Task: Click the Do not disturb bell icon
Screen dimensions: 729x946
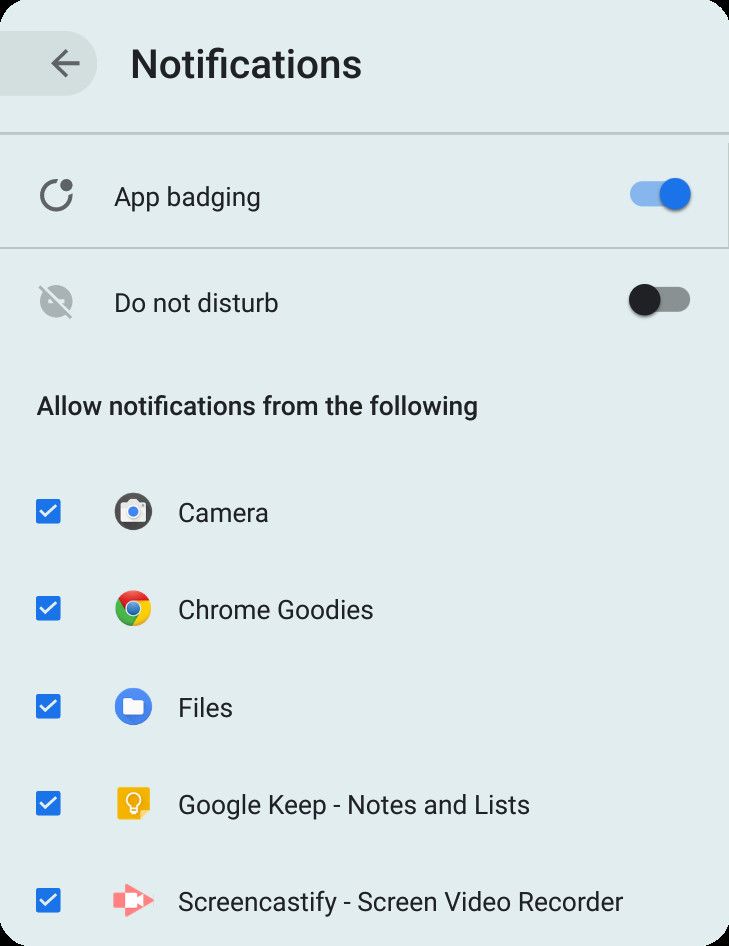Action: click(55, 301)
